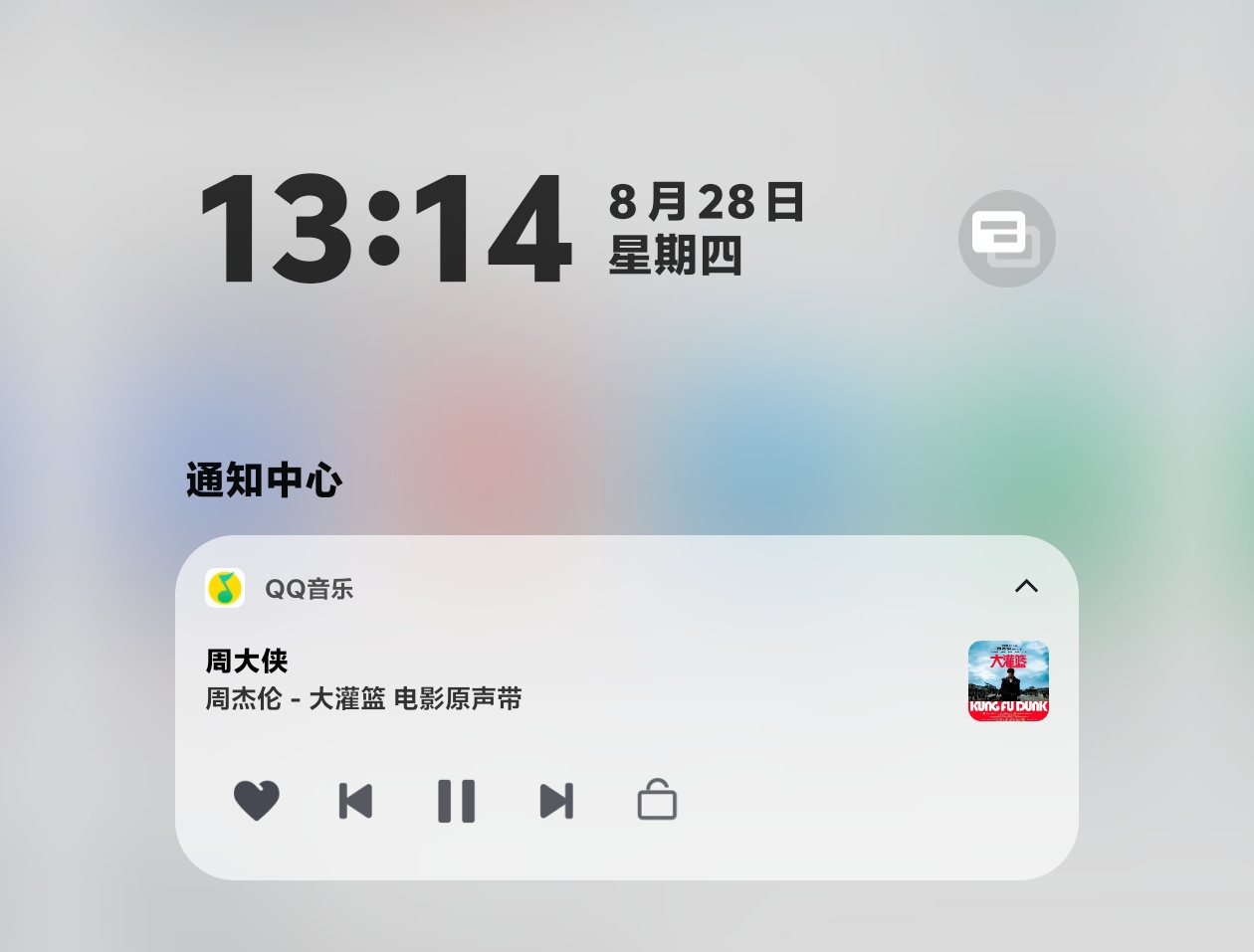Open the 大灌篮 album cover thumbnail
The width and height of the screenshot is (1254, 952).
(x=1008, y=680)
